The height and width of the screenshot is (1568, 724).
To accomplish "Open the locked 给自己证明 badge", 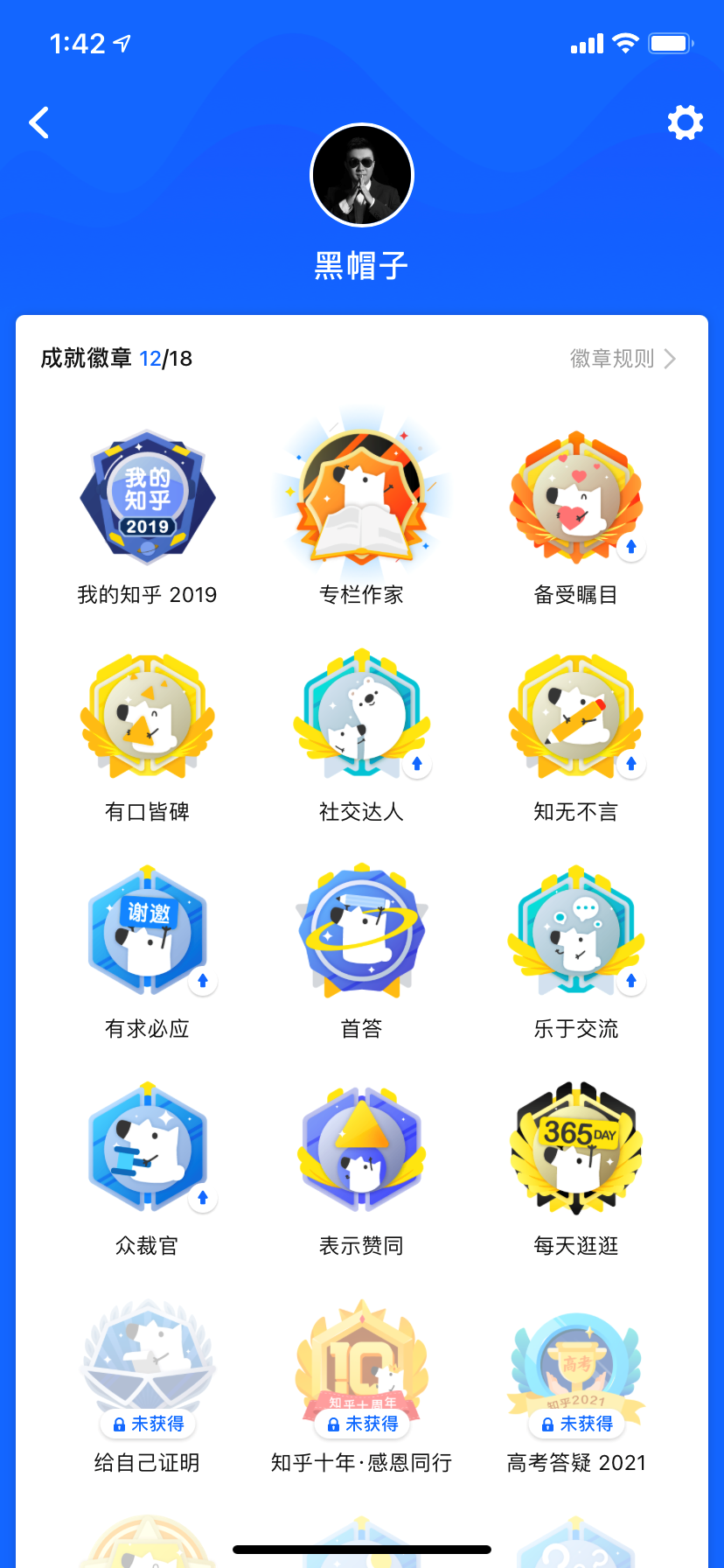I will click(x=148, y=1366).
